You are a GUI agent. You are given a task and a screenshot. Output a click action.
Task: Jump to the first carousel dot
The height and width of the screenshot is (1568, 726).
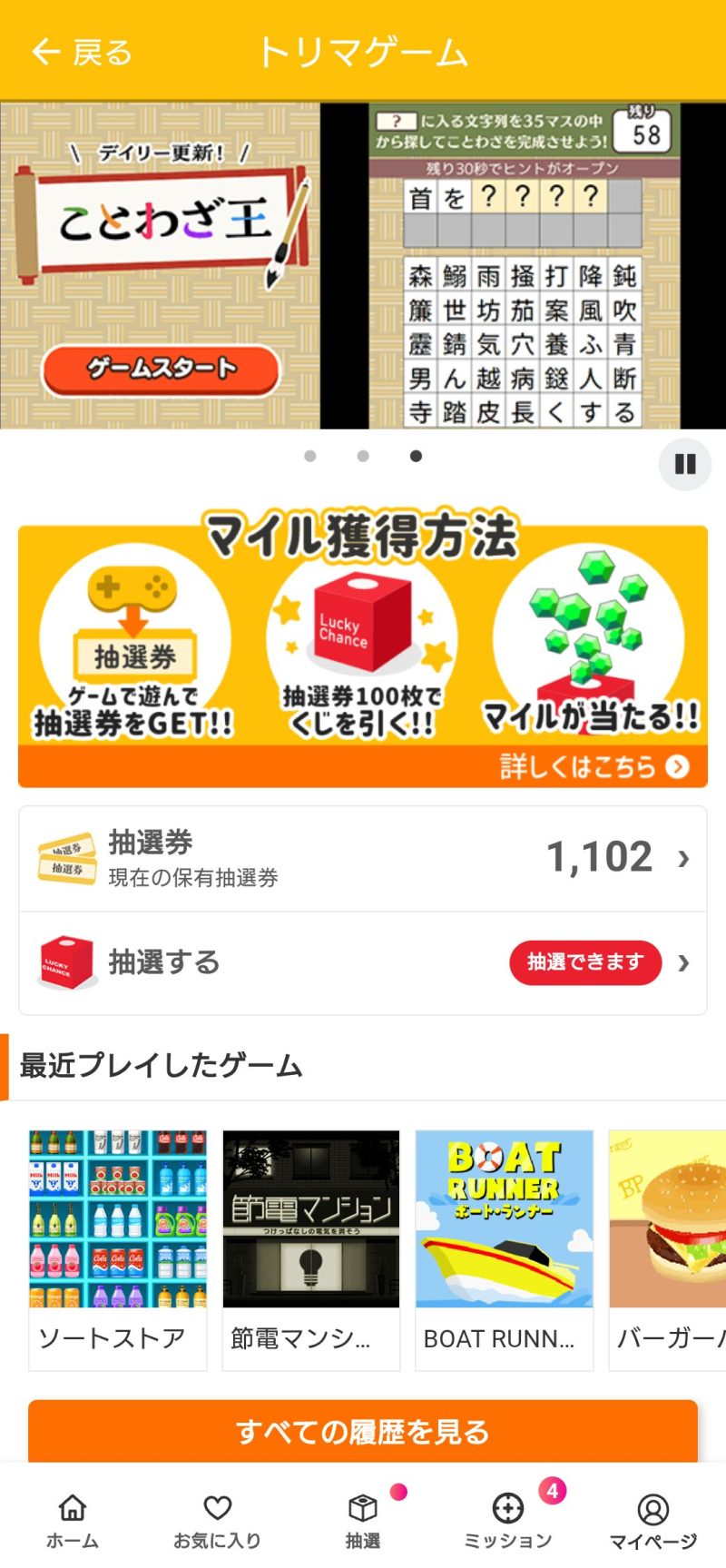[310, 456]
